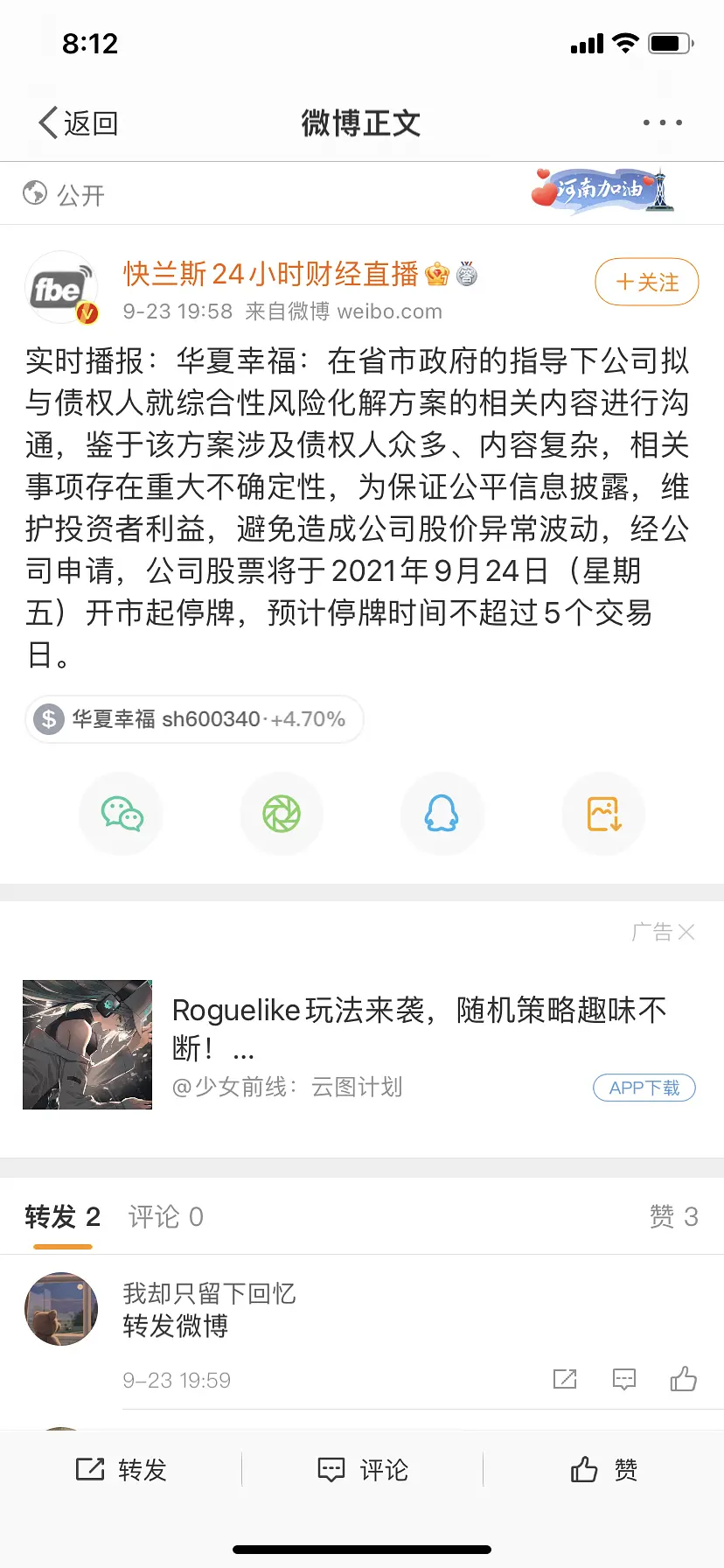Save the post as an image

tap(603, 814)
